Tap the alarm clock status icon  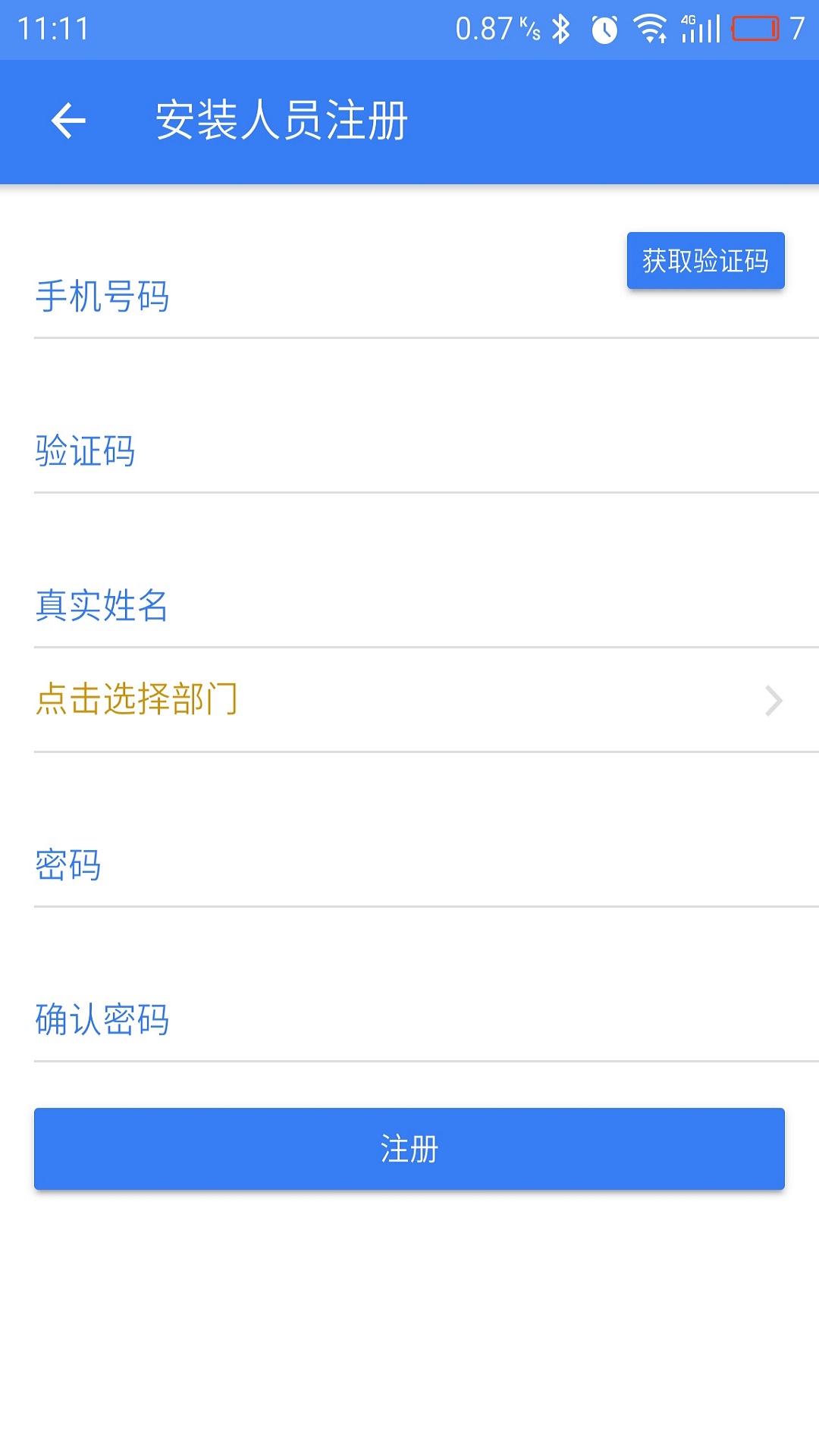pyautogui.click(x=603, y=27)
